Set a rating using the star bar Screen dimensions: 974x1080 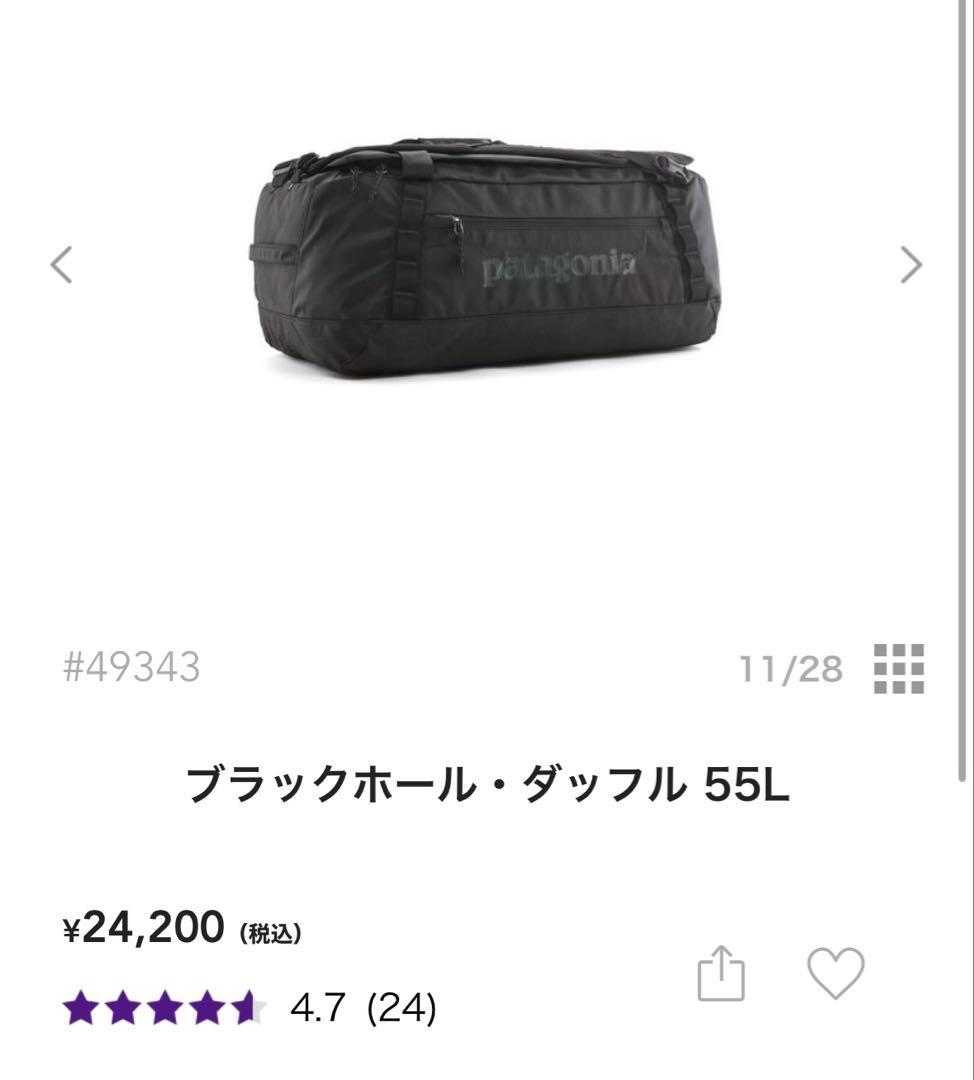point(163,1007)
